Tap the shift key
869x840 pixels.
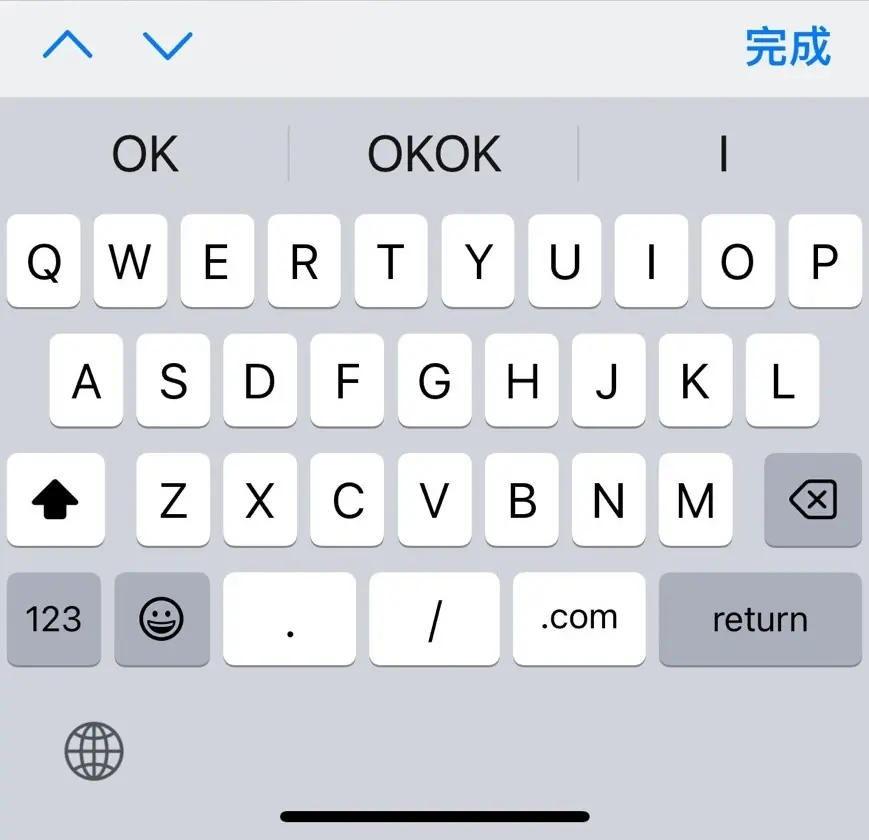pos(56,500)
